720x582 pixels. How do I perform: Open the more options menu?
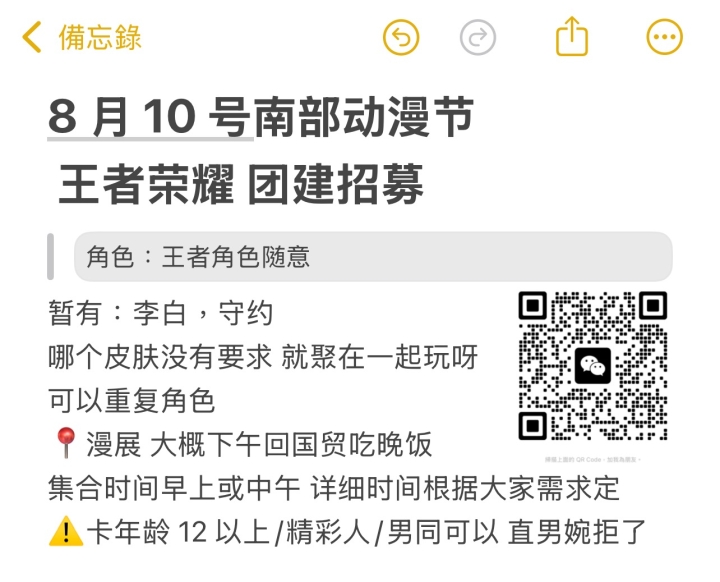point(664,38)
